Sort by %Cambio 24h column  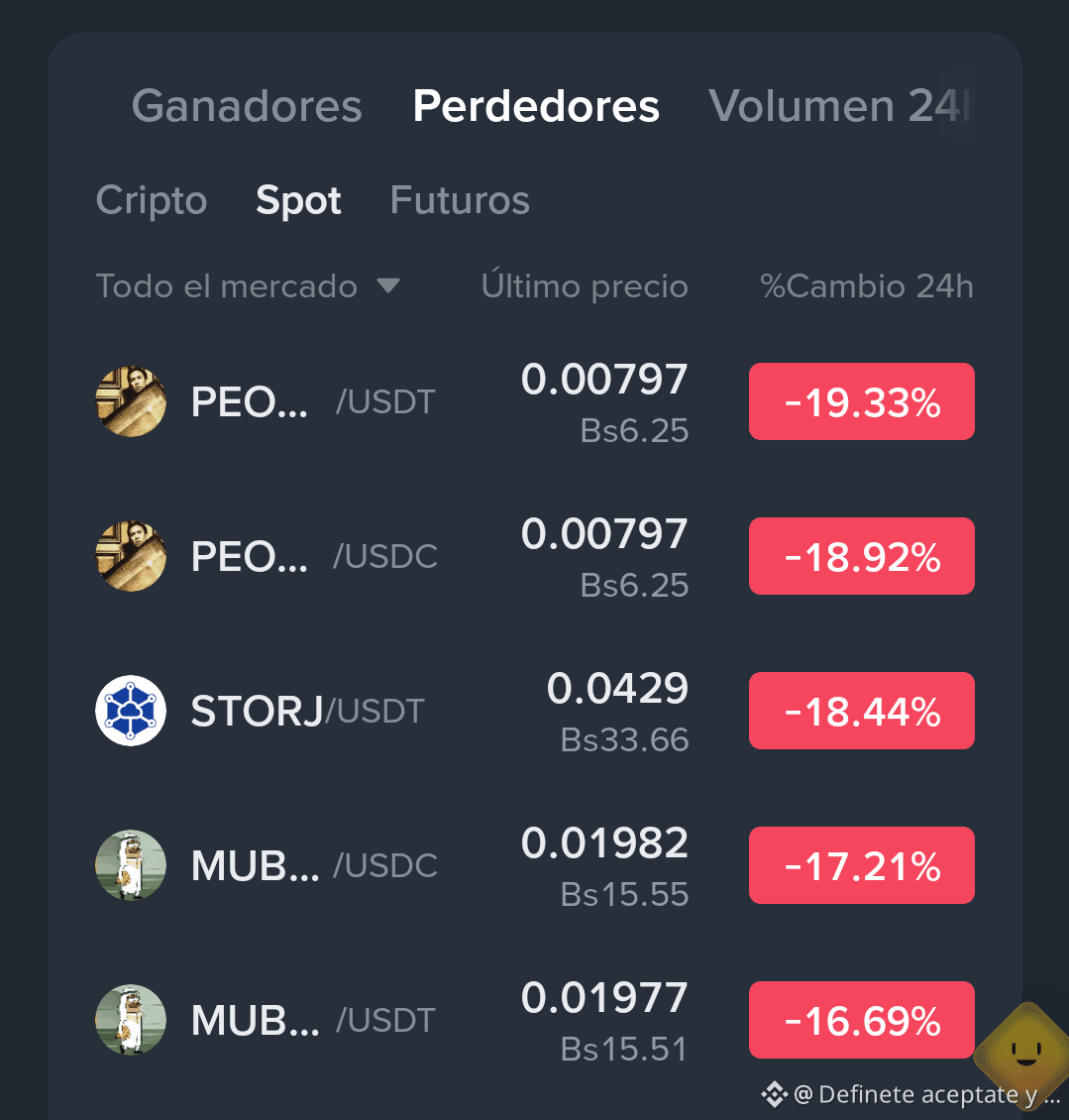867,286
